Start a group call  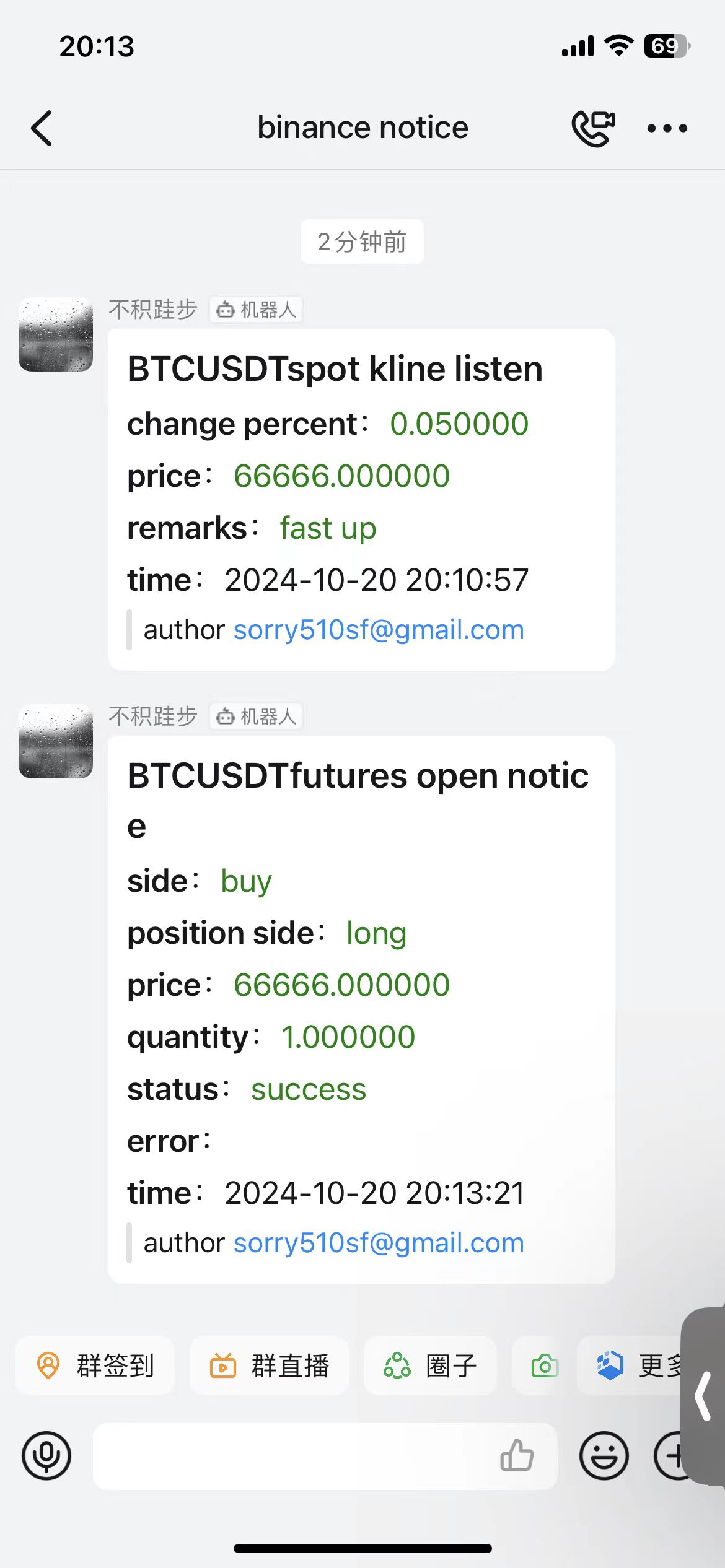[x=592, y=128]
